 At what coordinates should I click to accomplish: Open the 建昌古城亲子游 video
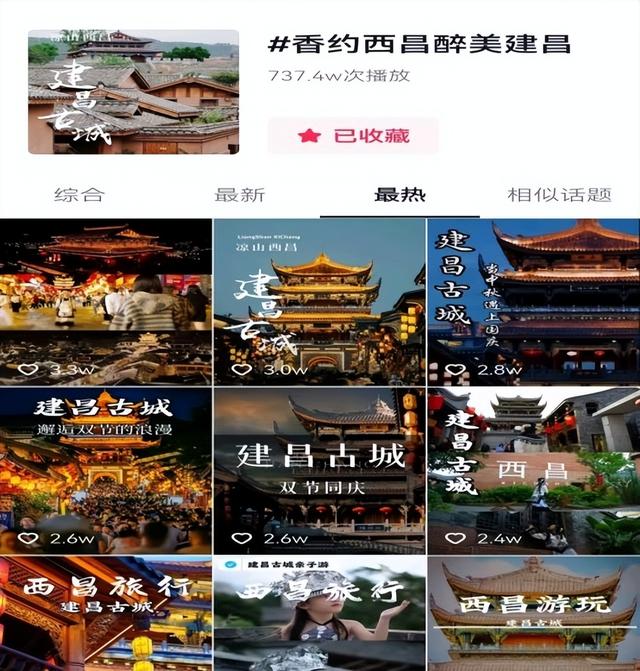(319, 615)
